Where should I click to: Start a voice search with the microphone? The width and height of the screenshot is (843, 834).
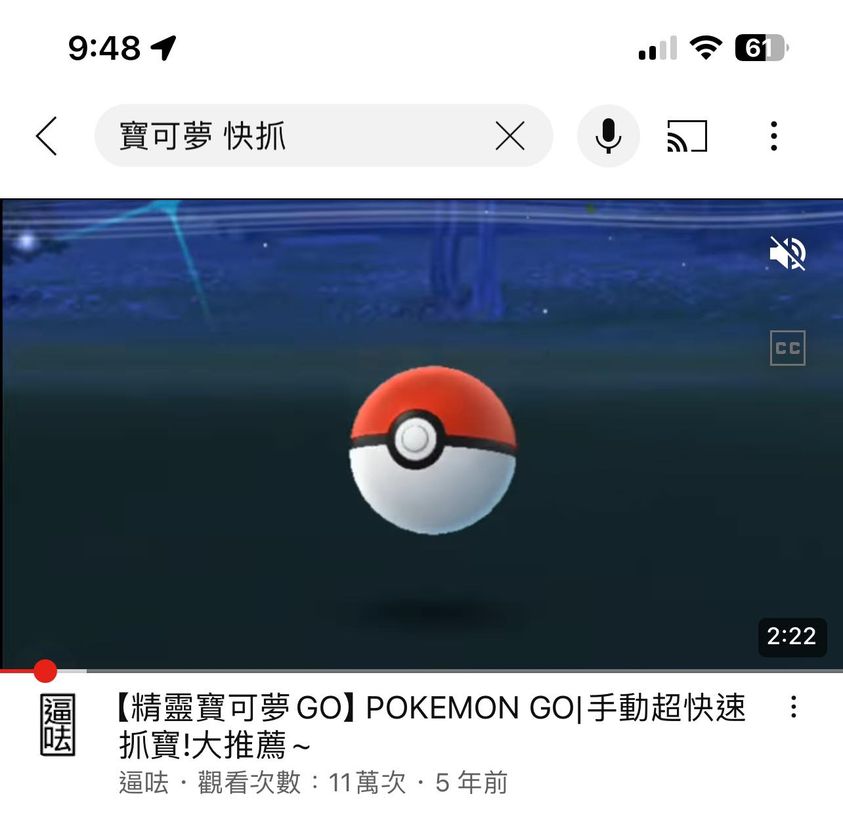coord(607,136)
